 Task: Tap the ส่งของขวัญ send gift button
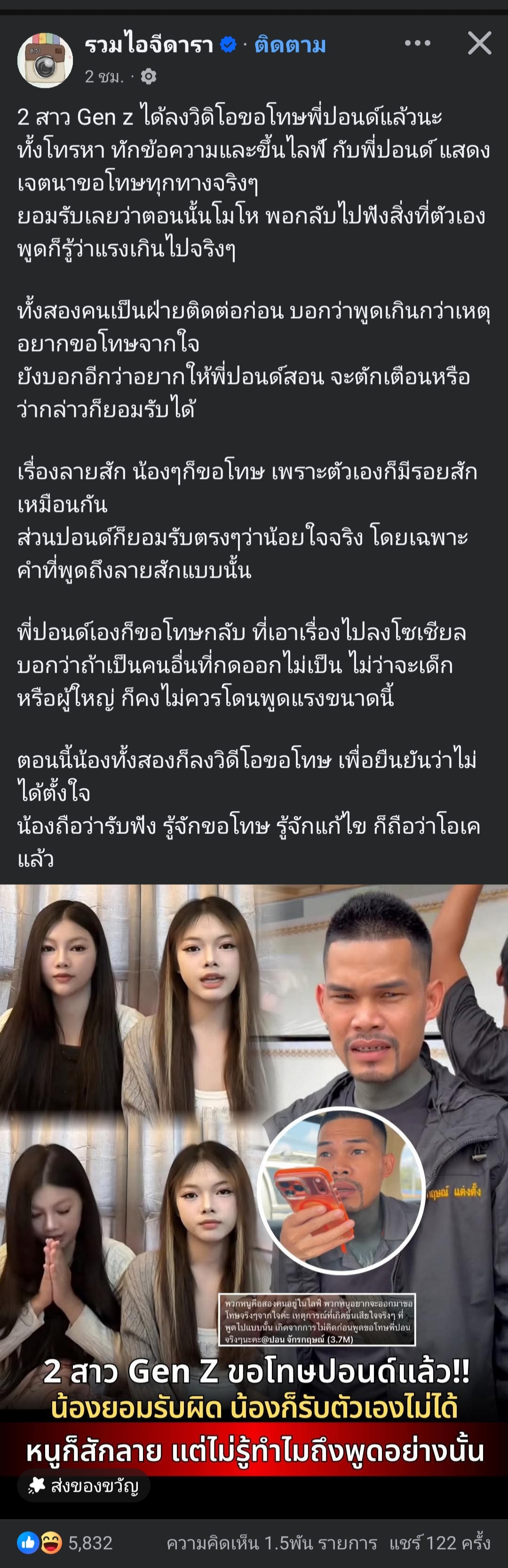84,1486
